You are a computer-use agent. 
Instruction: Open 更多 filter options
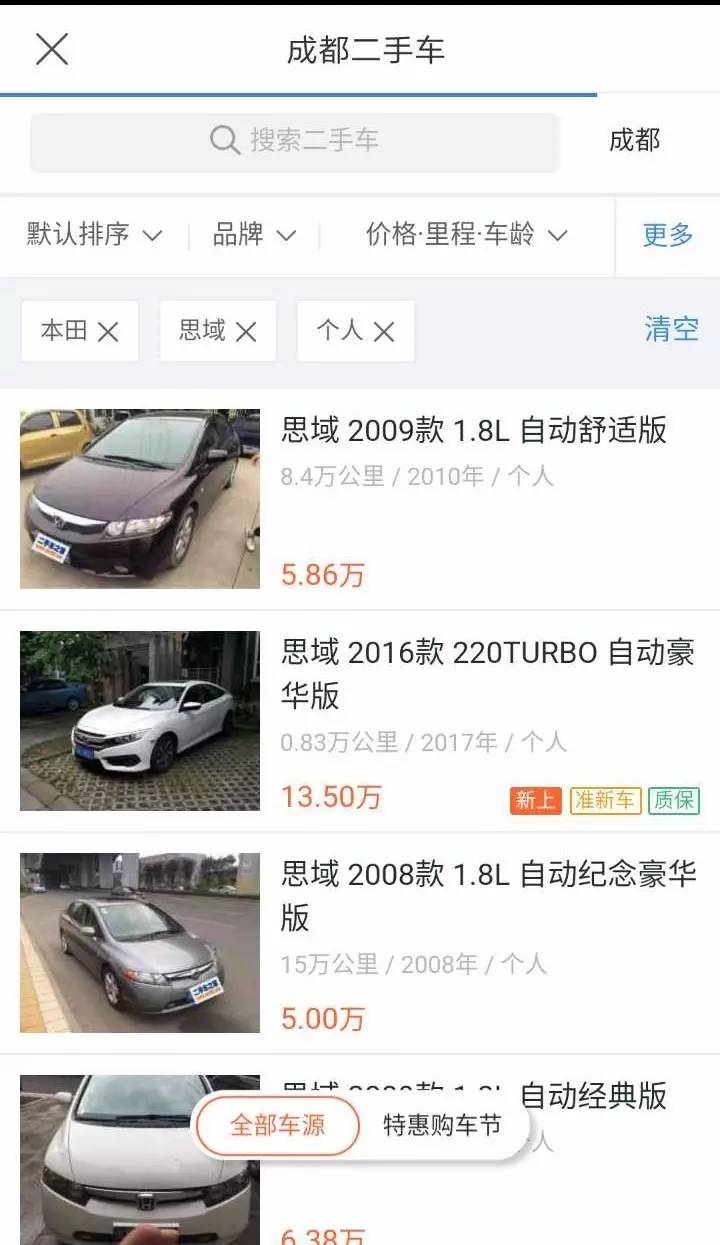coord(667,235)
